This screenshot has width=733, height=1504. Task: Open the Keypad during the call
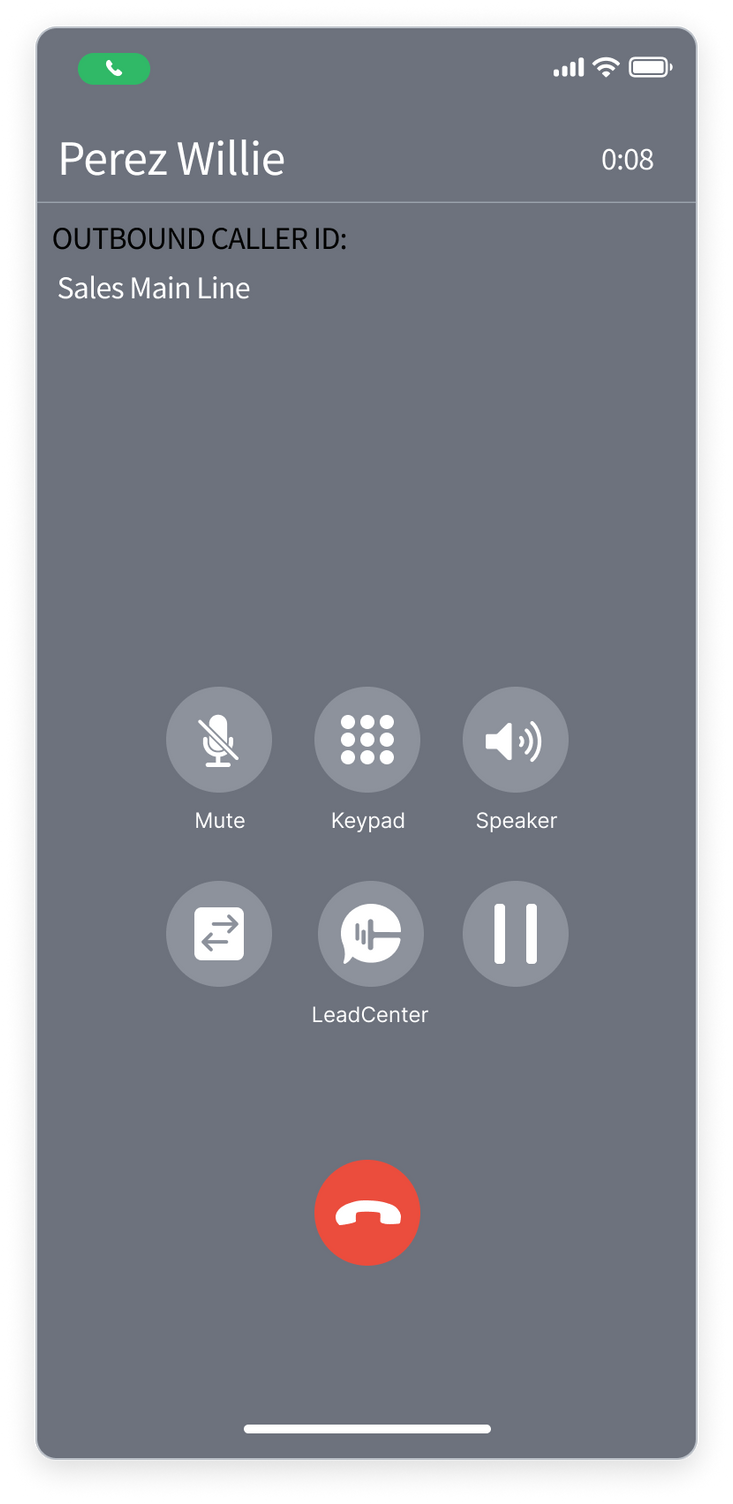coord(367,739)
